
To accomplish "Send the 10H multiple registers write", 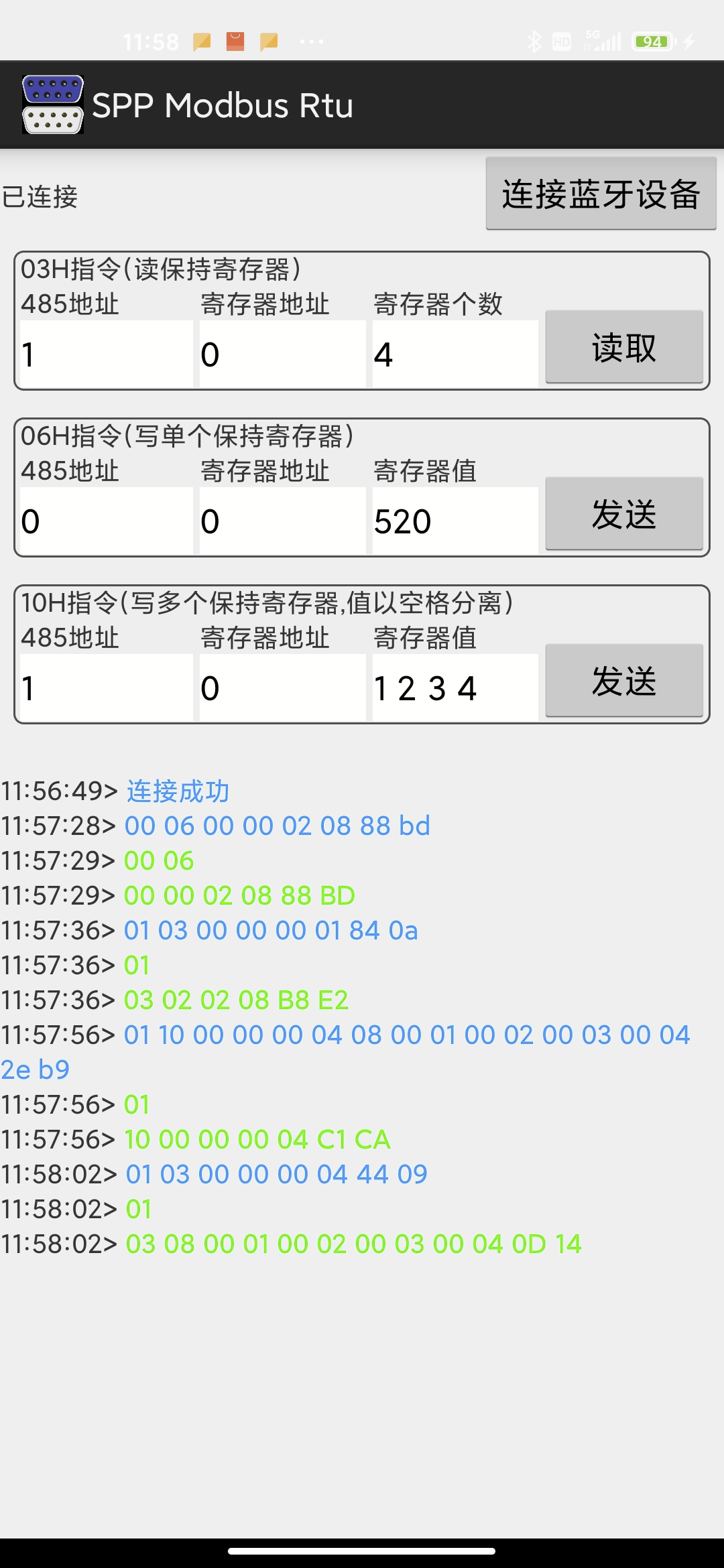I will click(x=623, y=681).
